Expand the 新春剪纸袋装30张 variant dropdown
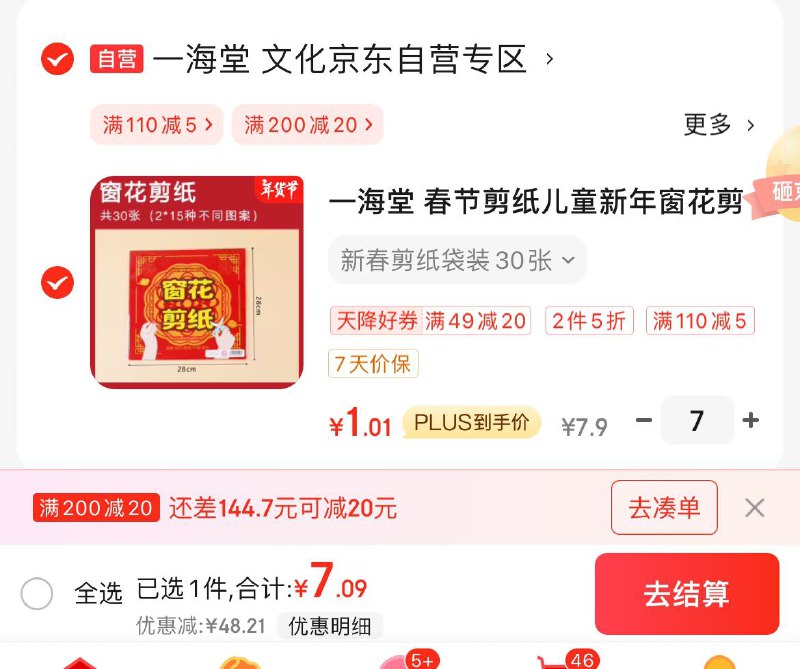Viewport: 800px width, 669px height. [457, 261]
